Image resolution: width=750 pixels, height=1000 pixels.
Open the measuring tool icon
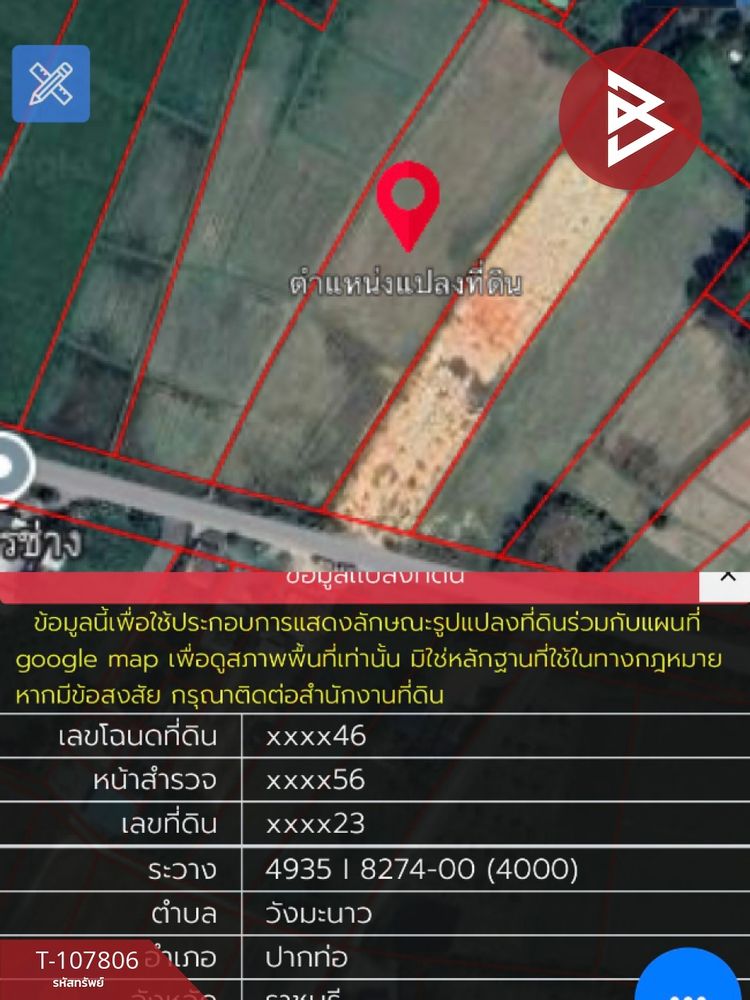point(51,84)
